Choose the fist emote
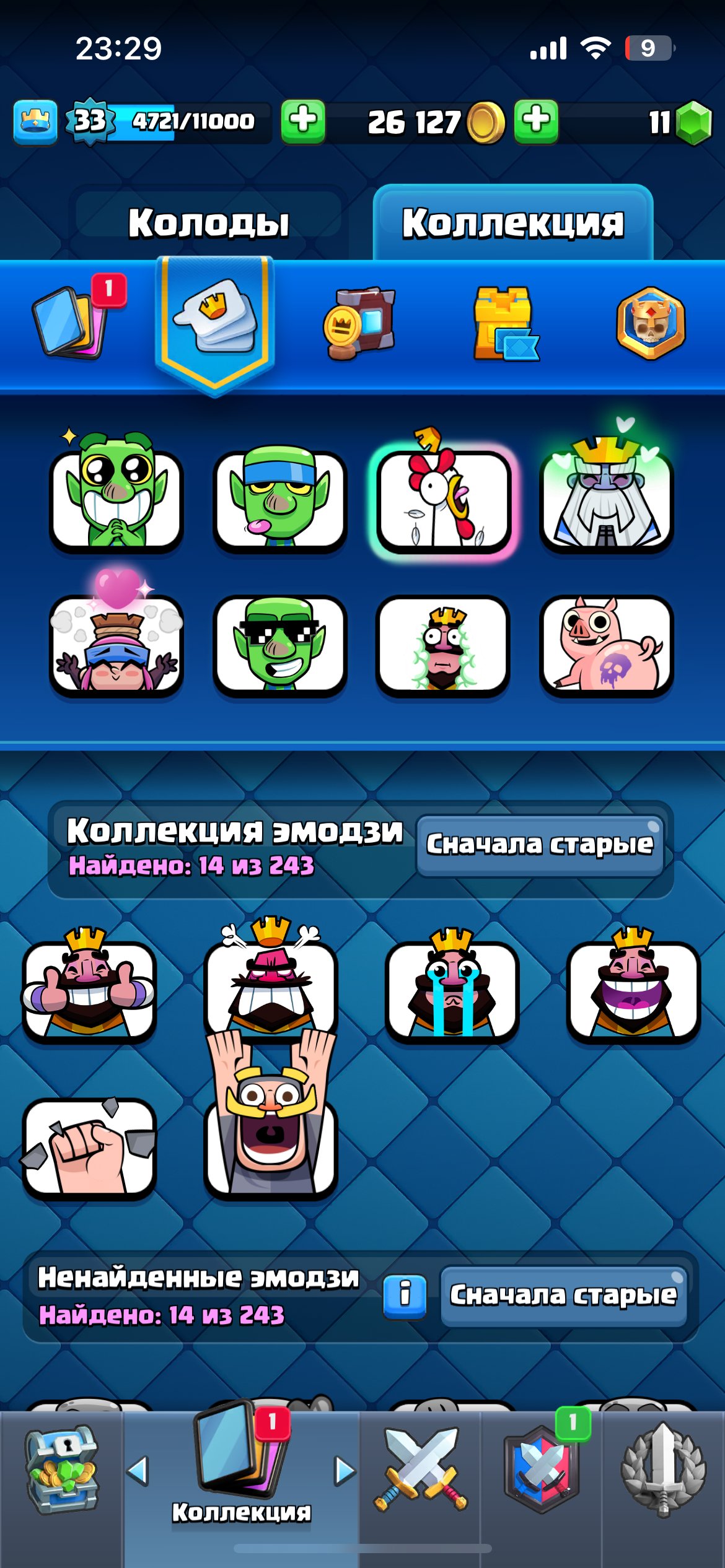Viewport: 725px width, 1568px height. (x=89, y=1147)
